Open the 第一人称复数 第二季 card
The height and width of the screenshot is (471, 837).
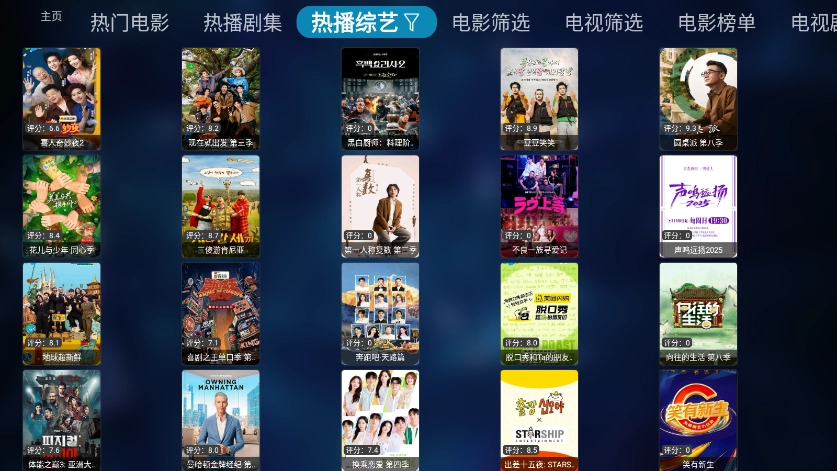(380, 205)
